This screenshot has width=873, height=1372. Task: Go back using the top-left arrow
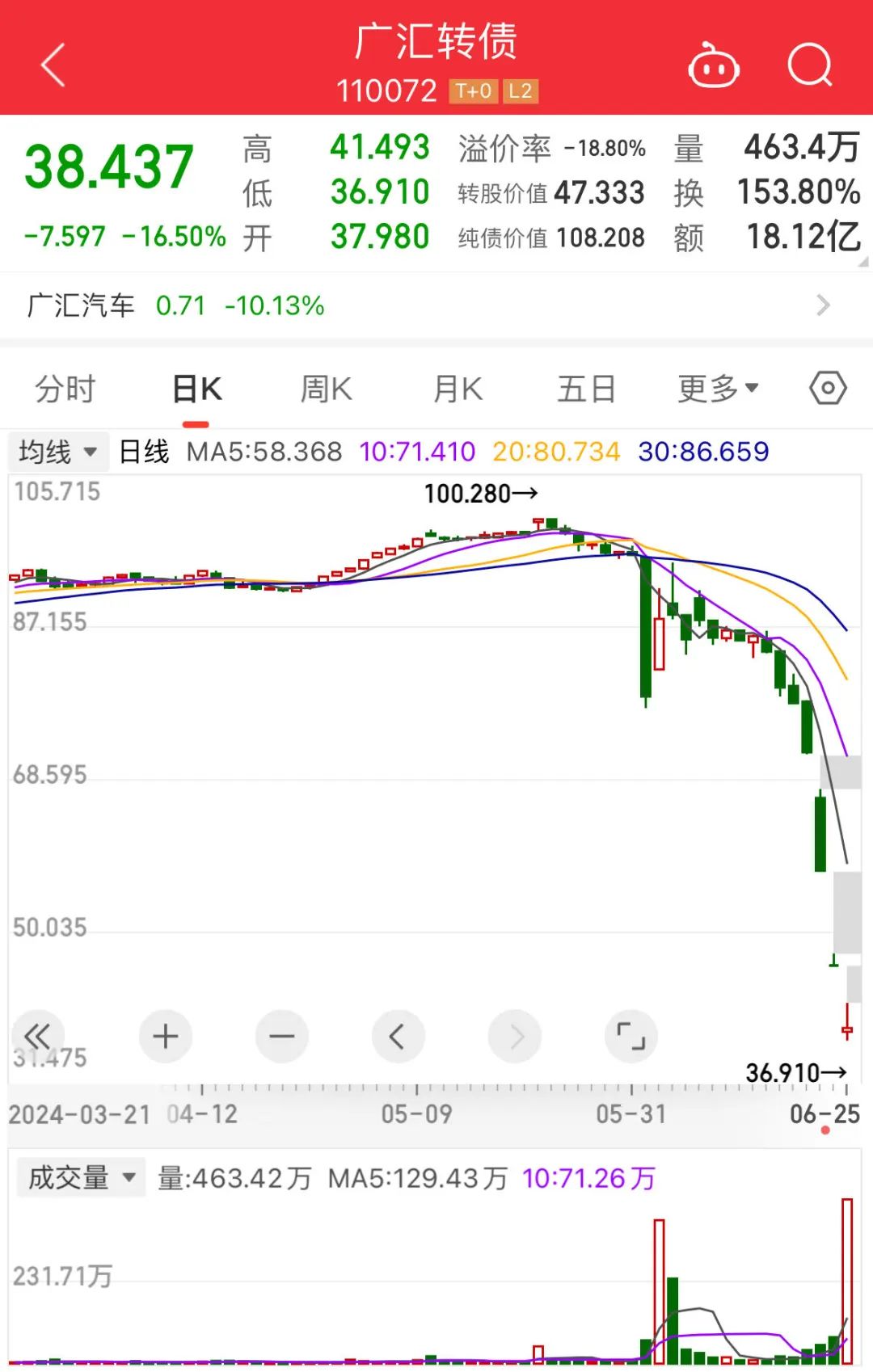click(53, 66)
